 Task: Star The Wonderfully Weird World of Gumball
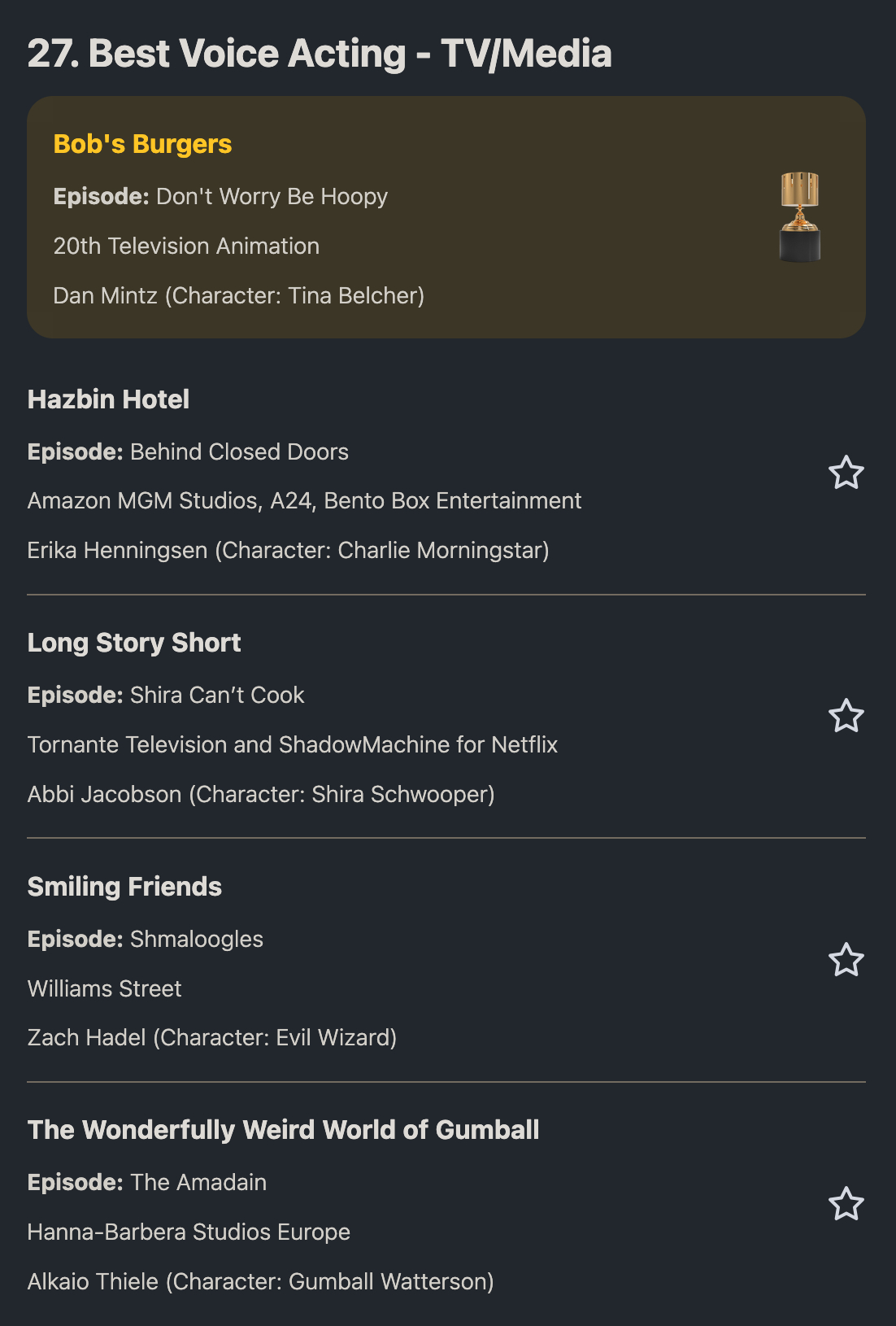(846, 1204)
